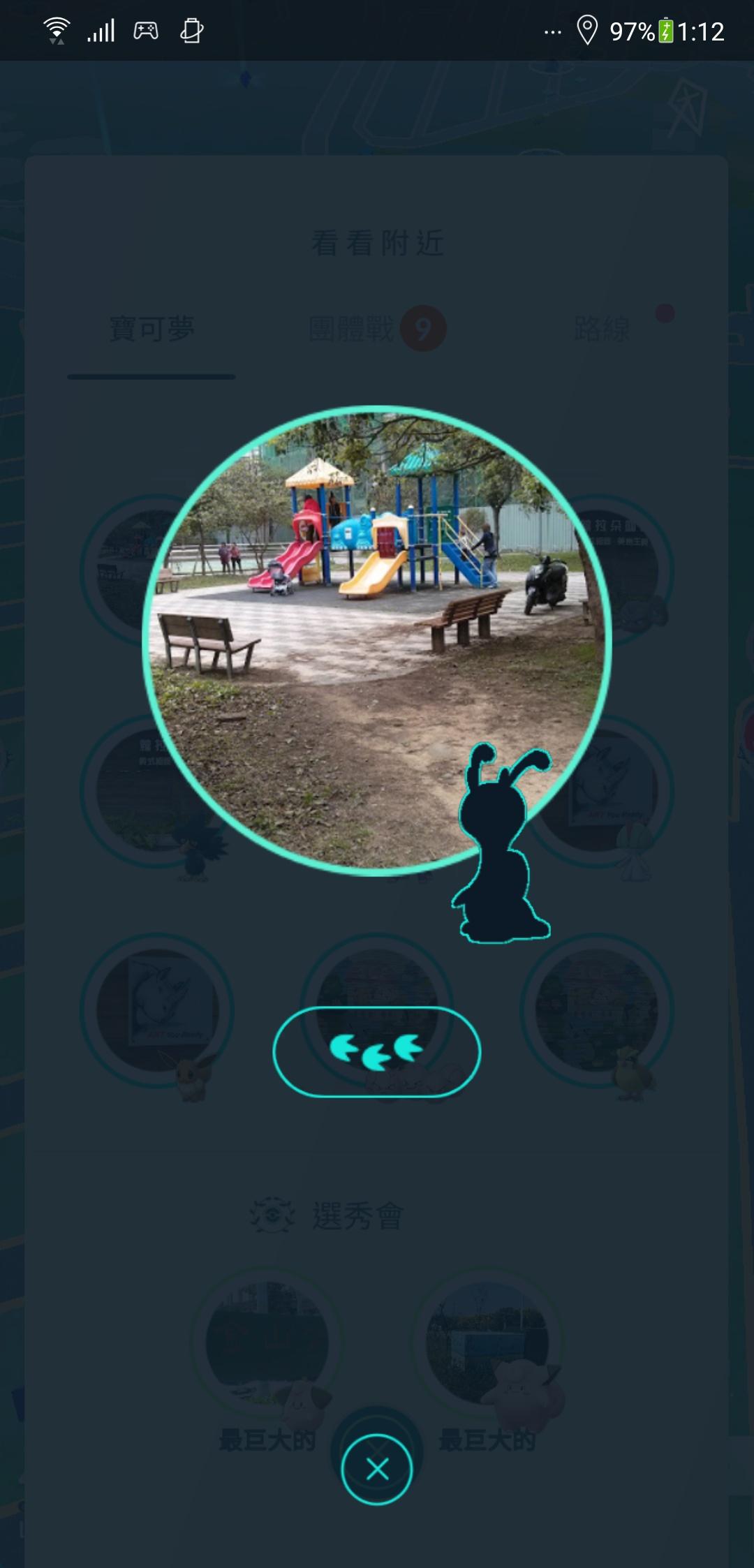Tap the footprints tracking button

(377, 1052)
